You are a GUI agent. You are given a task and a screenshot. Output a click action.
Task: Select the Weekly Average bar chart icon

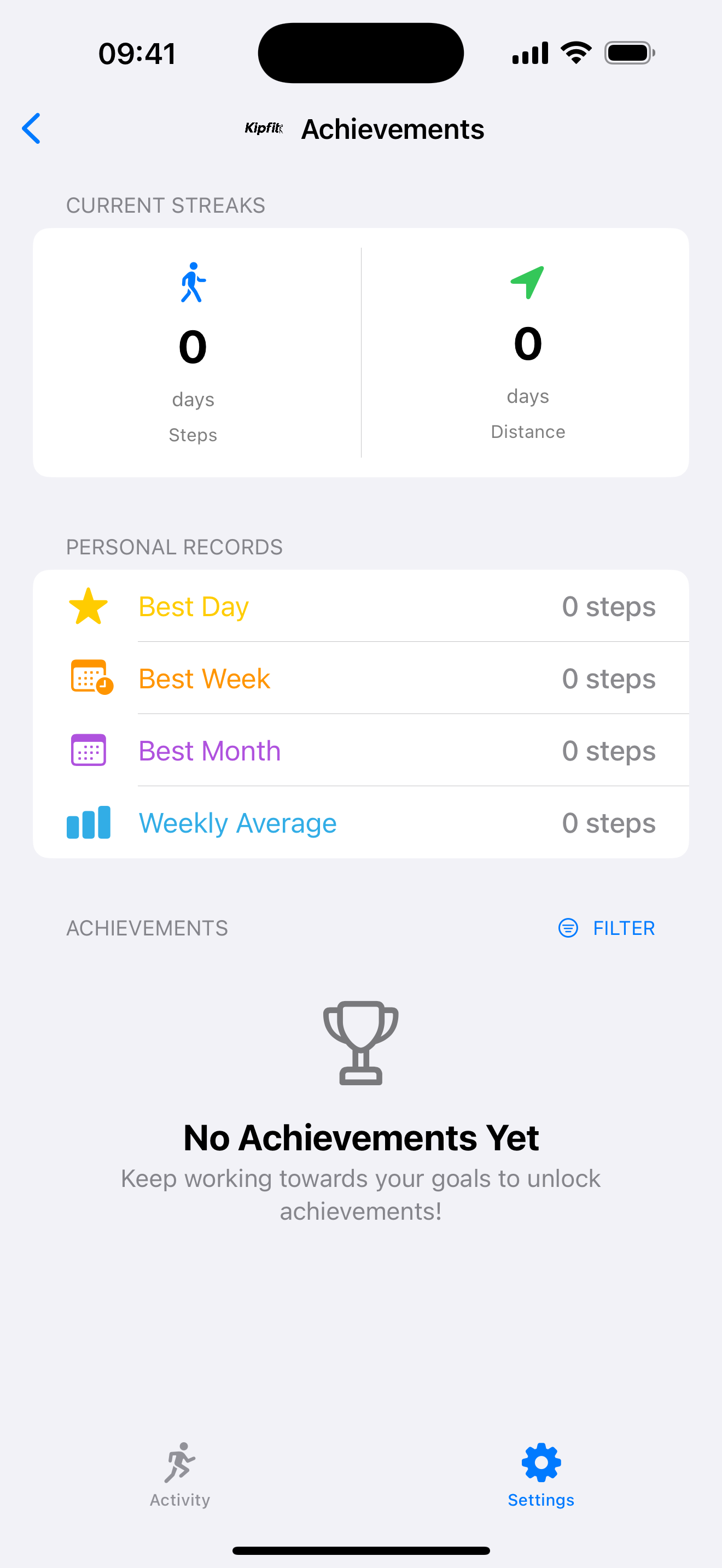pos(88,822)
